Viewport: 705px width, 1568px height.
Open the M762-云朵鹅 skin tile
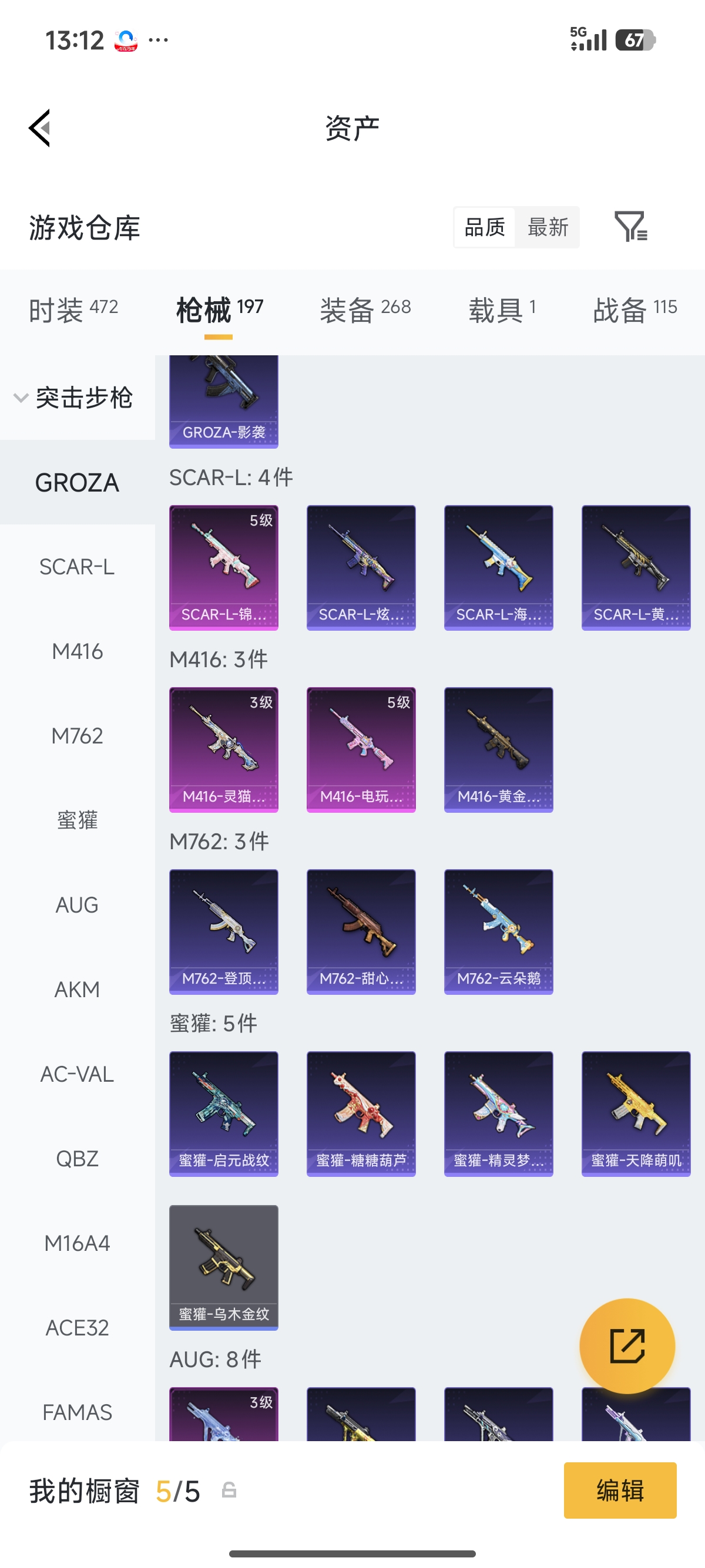pos(499,931)
